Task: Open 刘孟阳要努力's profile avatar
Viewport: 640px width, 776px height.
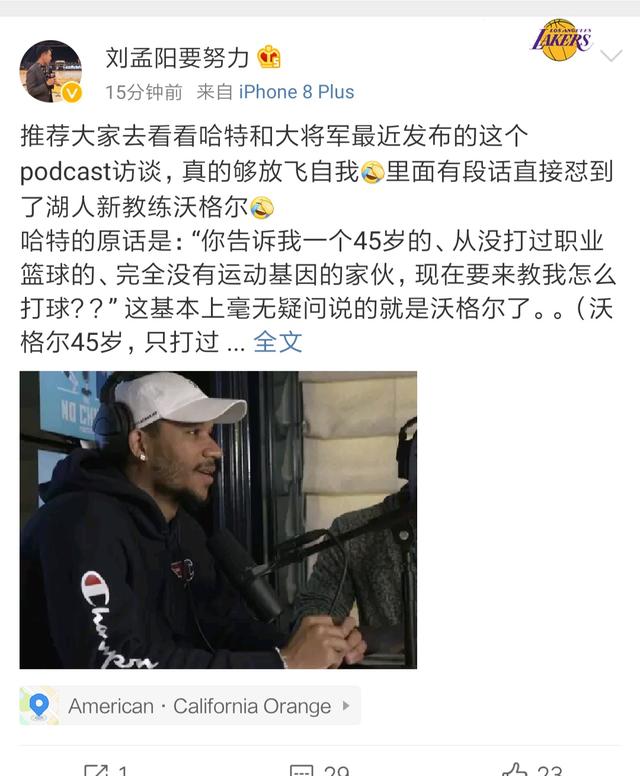Action: click(51, 72)
